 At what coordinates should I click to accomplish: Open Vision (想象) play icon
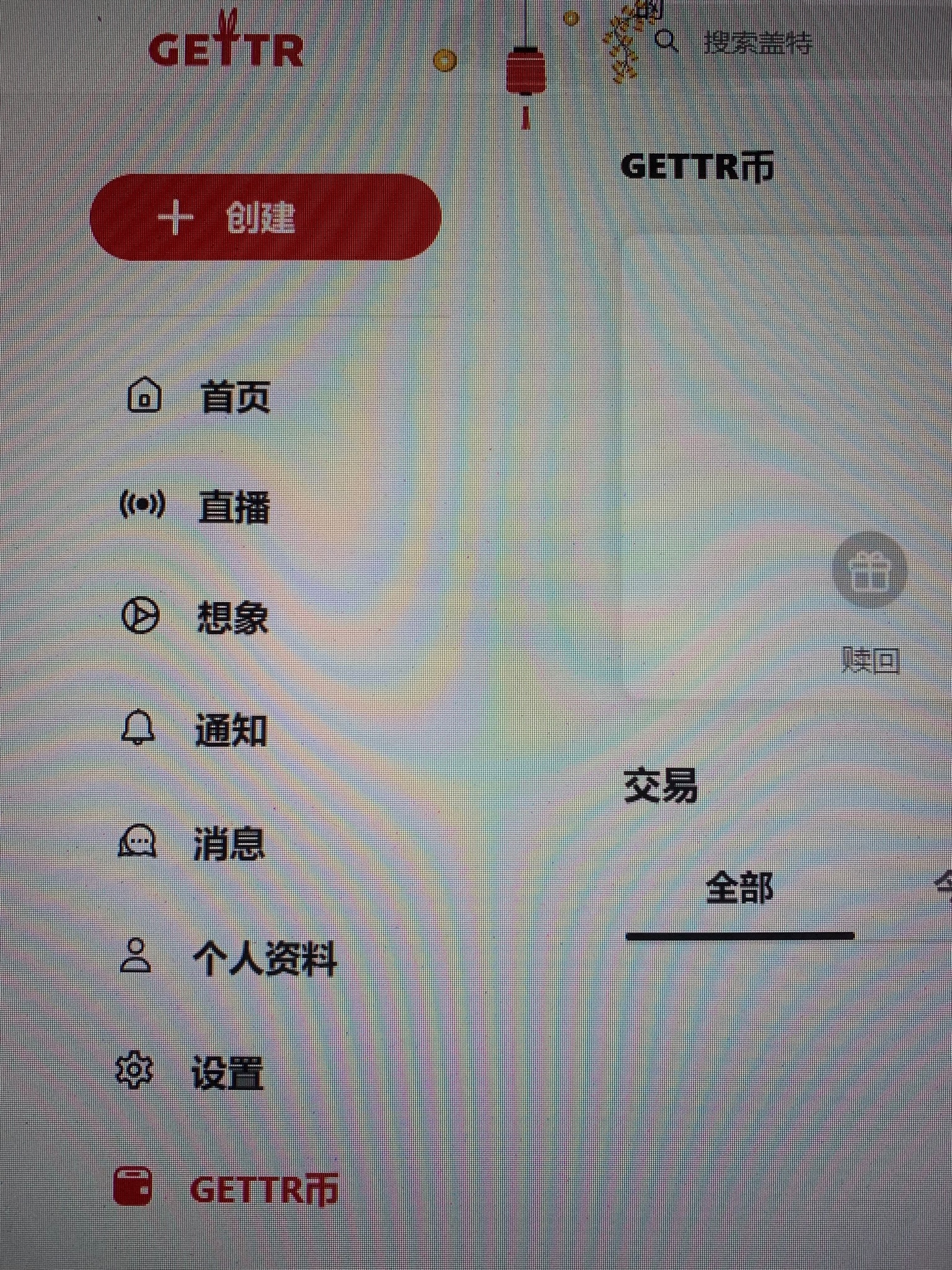click(141, 616)
